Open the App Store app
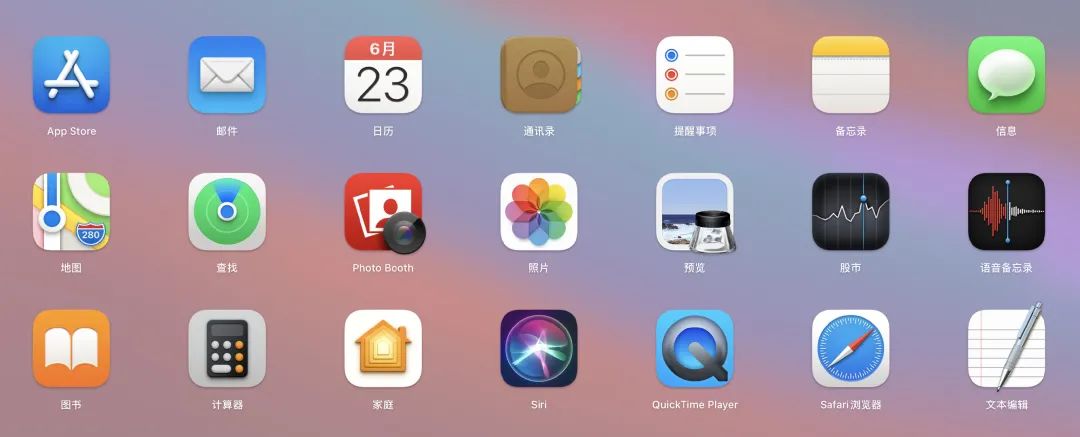Viewport: 1080px width, 437px height. point(71,75)
